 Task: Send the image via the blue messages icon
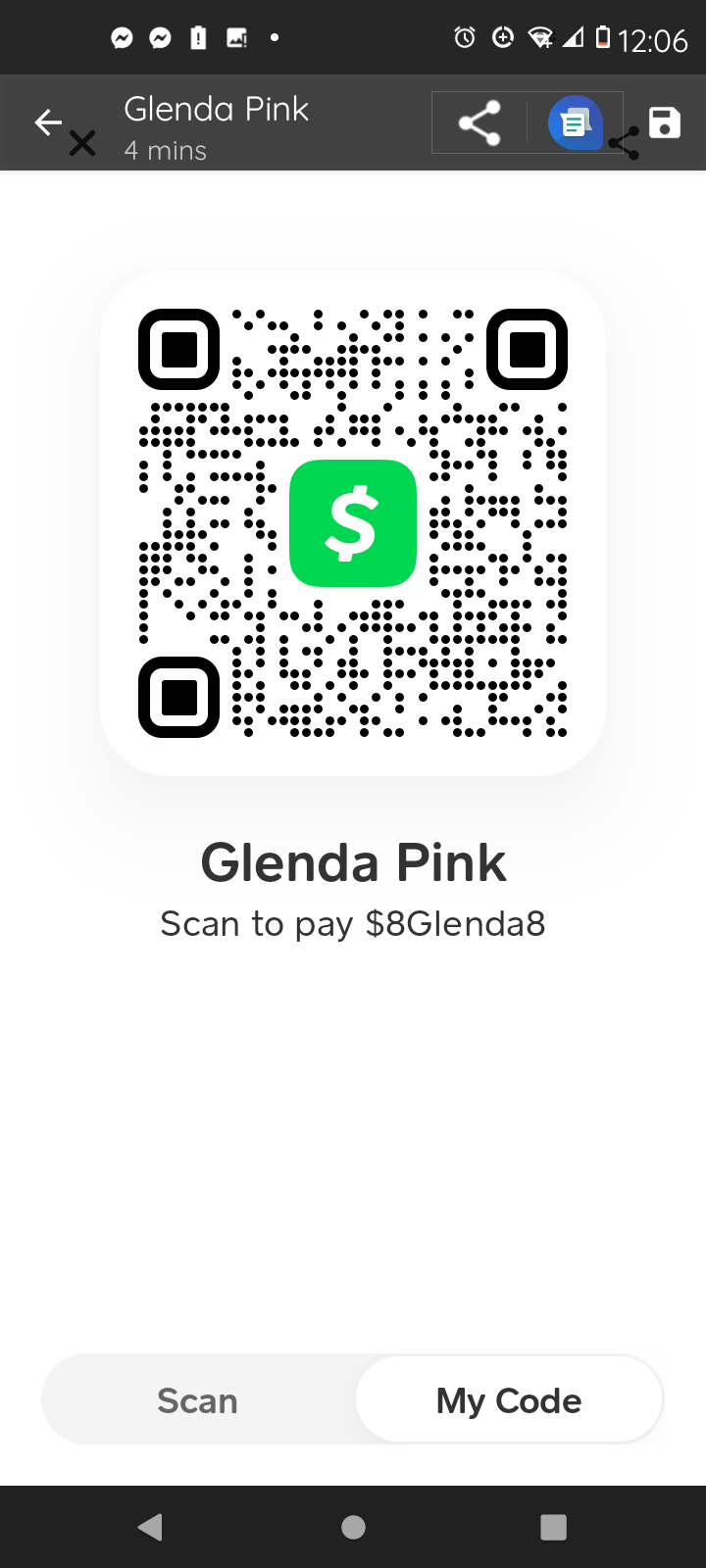click(575, 123)
